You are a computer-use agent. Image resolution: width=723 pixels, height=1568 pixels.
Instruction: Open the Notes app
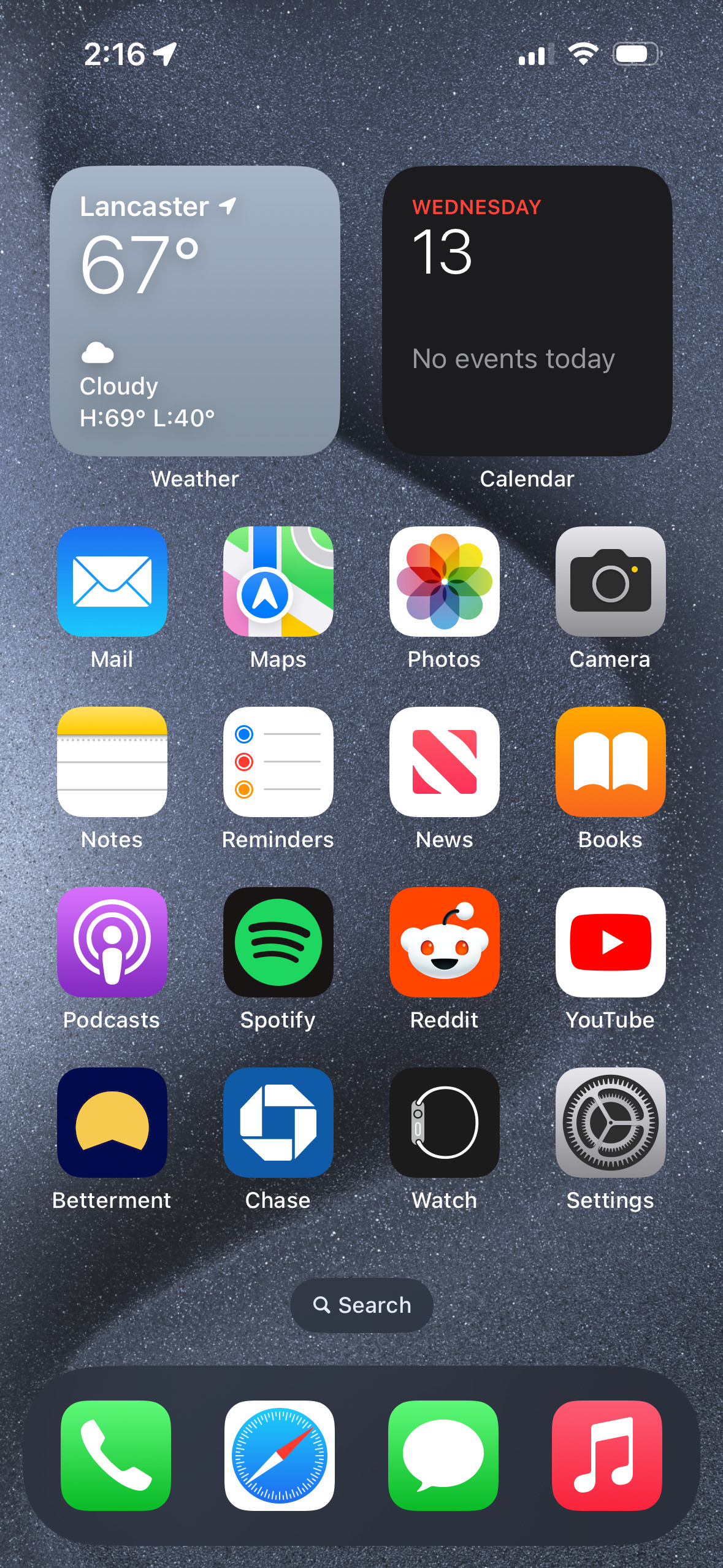[112, 761]
